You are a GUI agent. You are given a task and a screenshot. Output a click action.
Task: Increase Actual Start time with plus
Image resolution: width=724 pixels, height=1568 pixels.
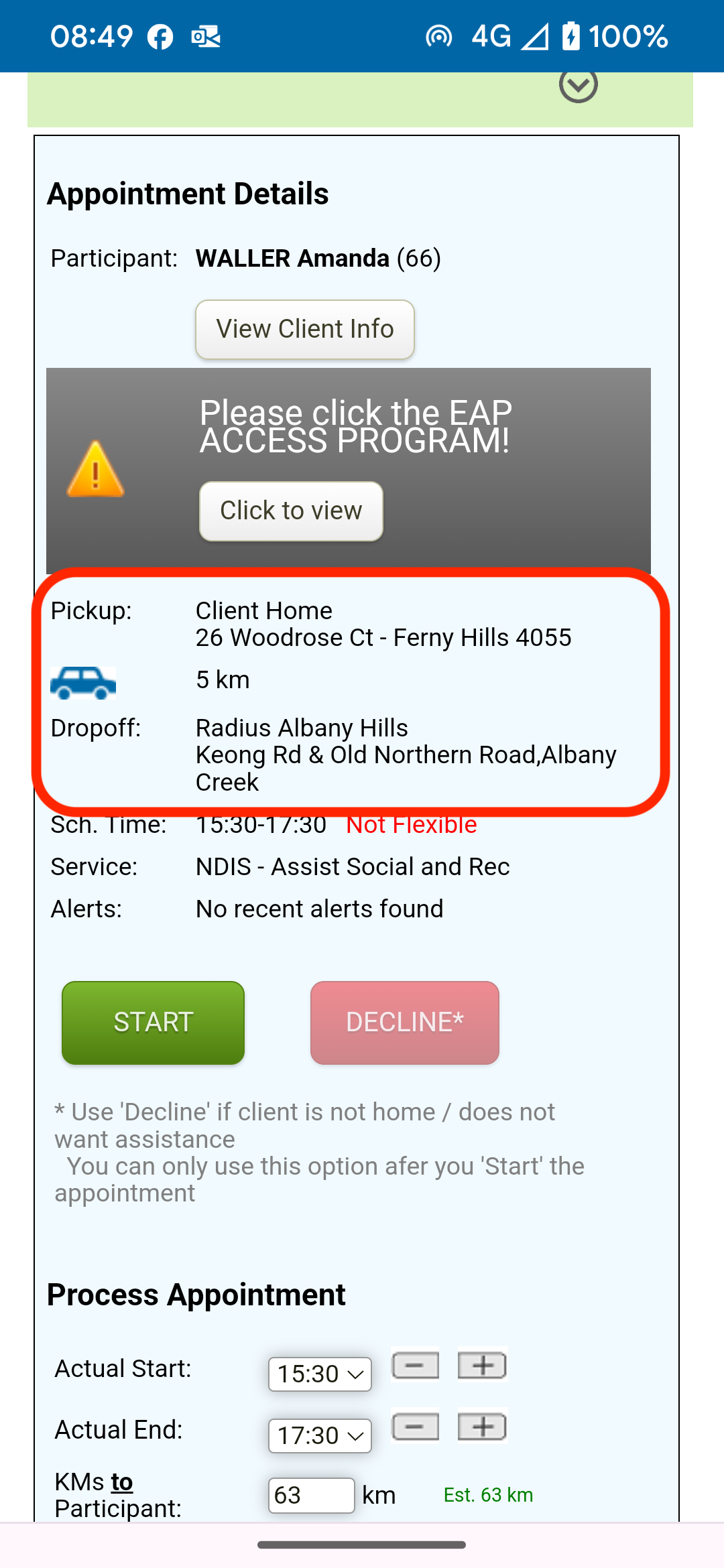482,1365
